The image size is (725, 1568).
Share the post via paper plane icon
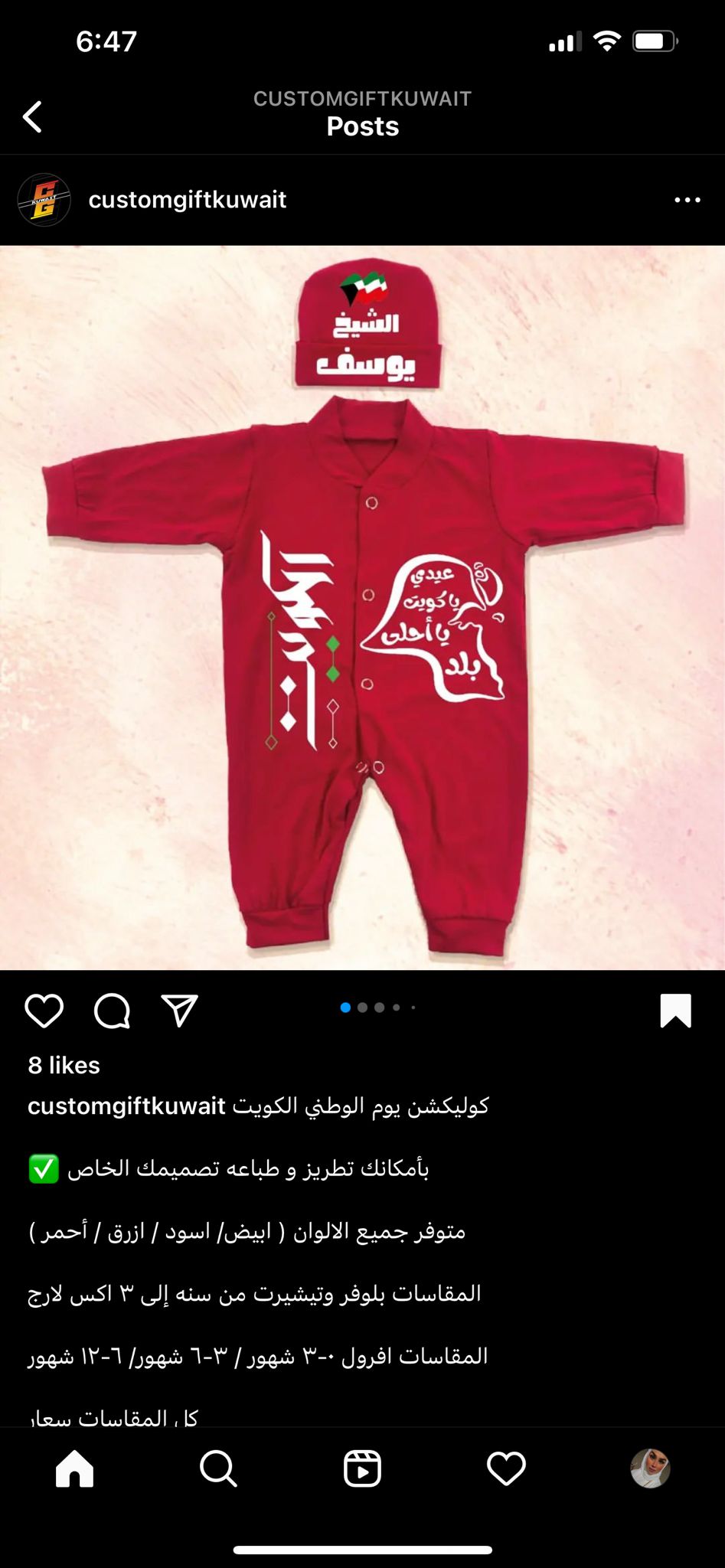coord(180,1011)
